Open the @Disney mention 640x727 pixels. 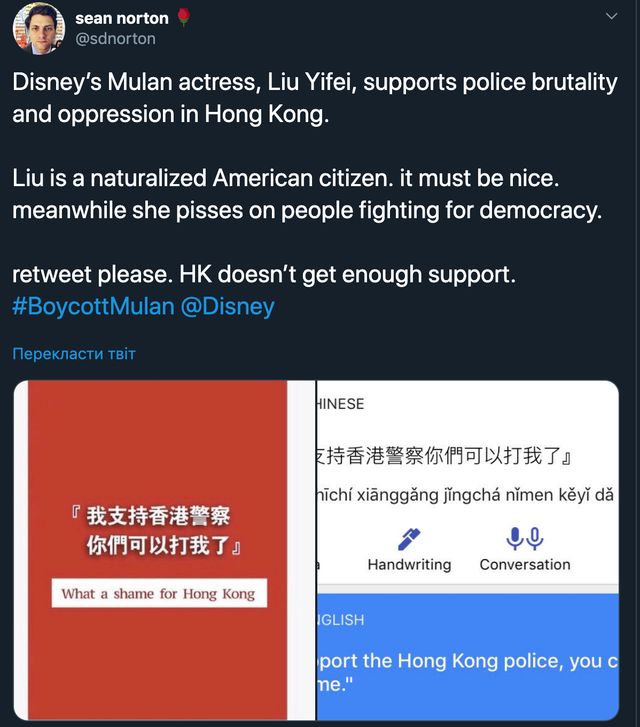pos(227,306)
